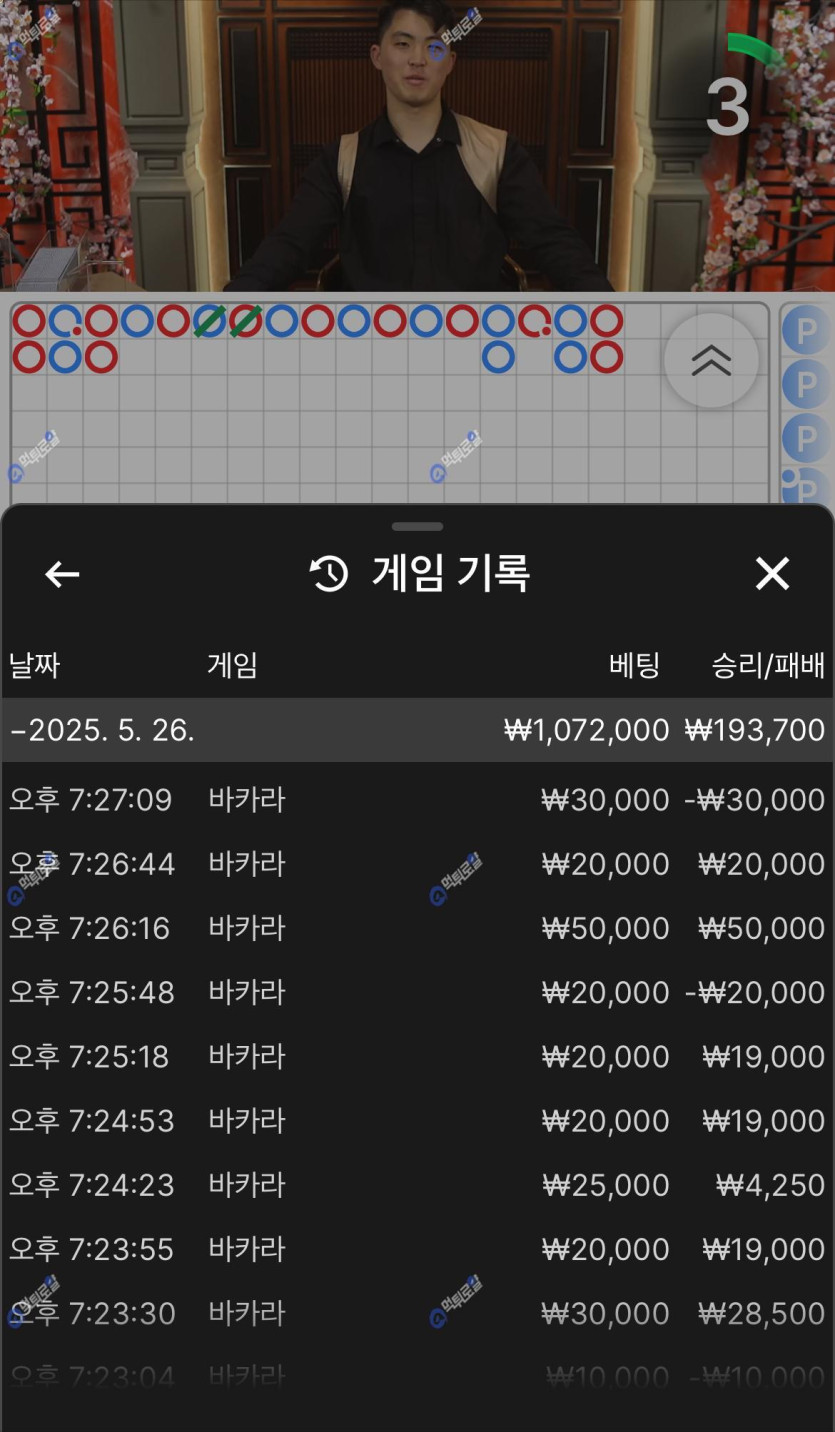Open the 오후 7:24:23 round with ₩25,000 bet
This screenshot has height=1432, width=835.
coord(417,1185)
